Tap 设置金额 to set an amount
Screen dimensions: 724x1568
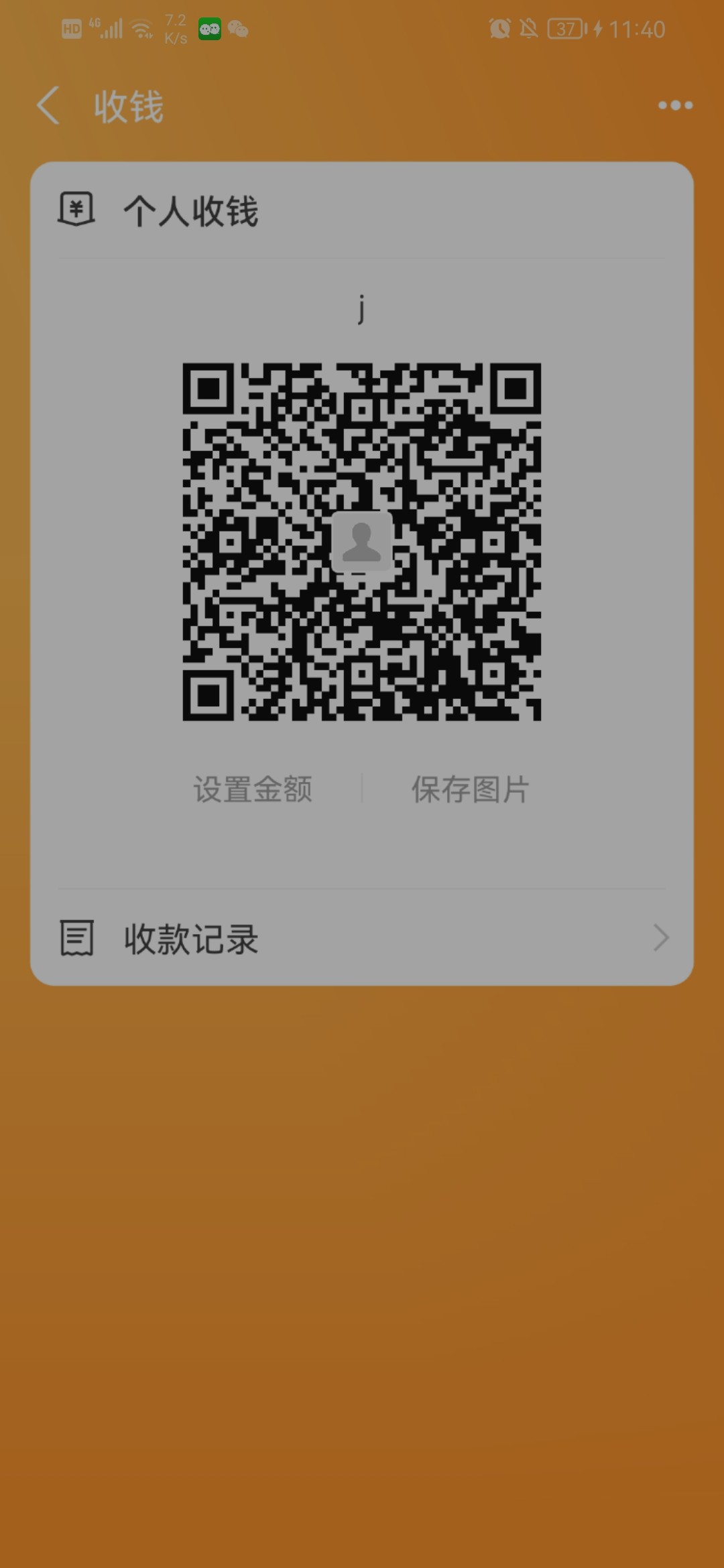pyautogui.click(x=253, y=789)
